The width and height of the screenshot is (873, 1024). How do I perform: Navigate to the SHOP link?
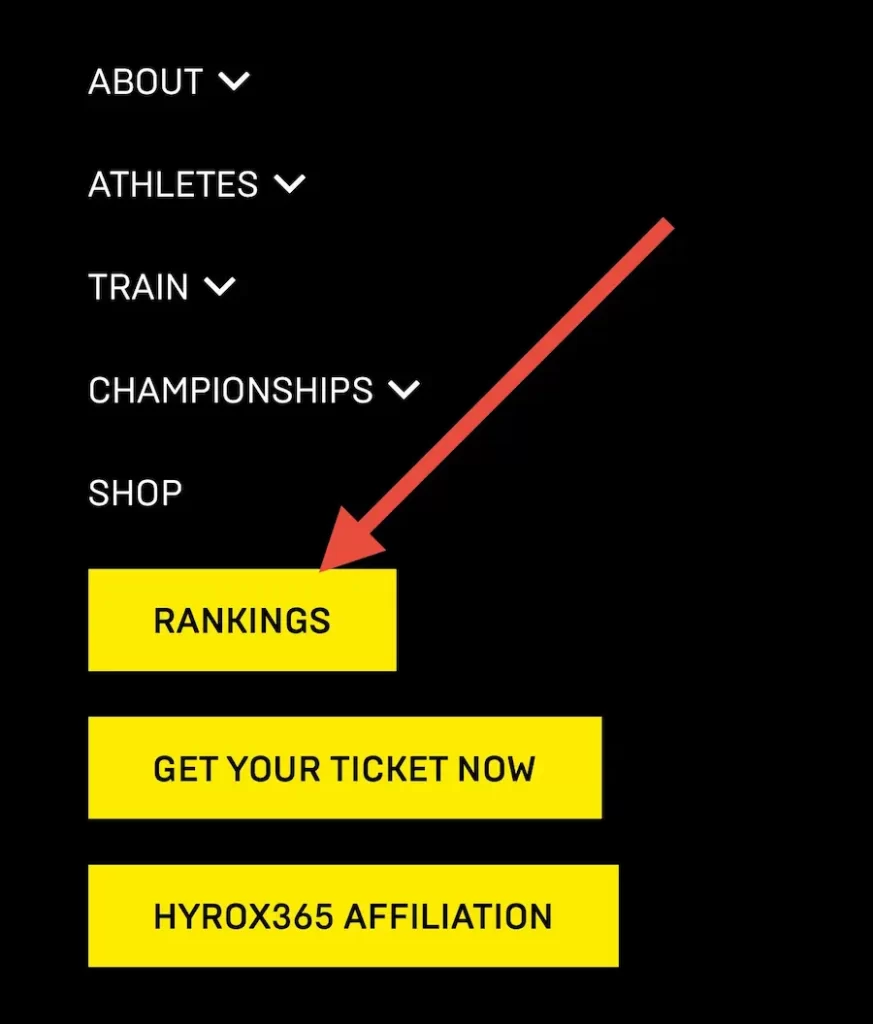point(135,492)
